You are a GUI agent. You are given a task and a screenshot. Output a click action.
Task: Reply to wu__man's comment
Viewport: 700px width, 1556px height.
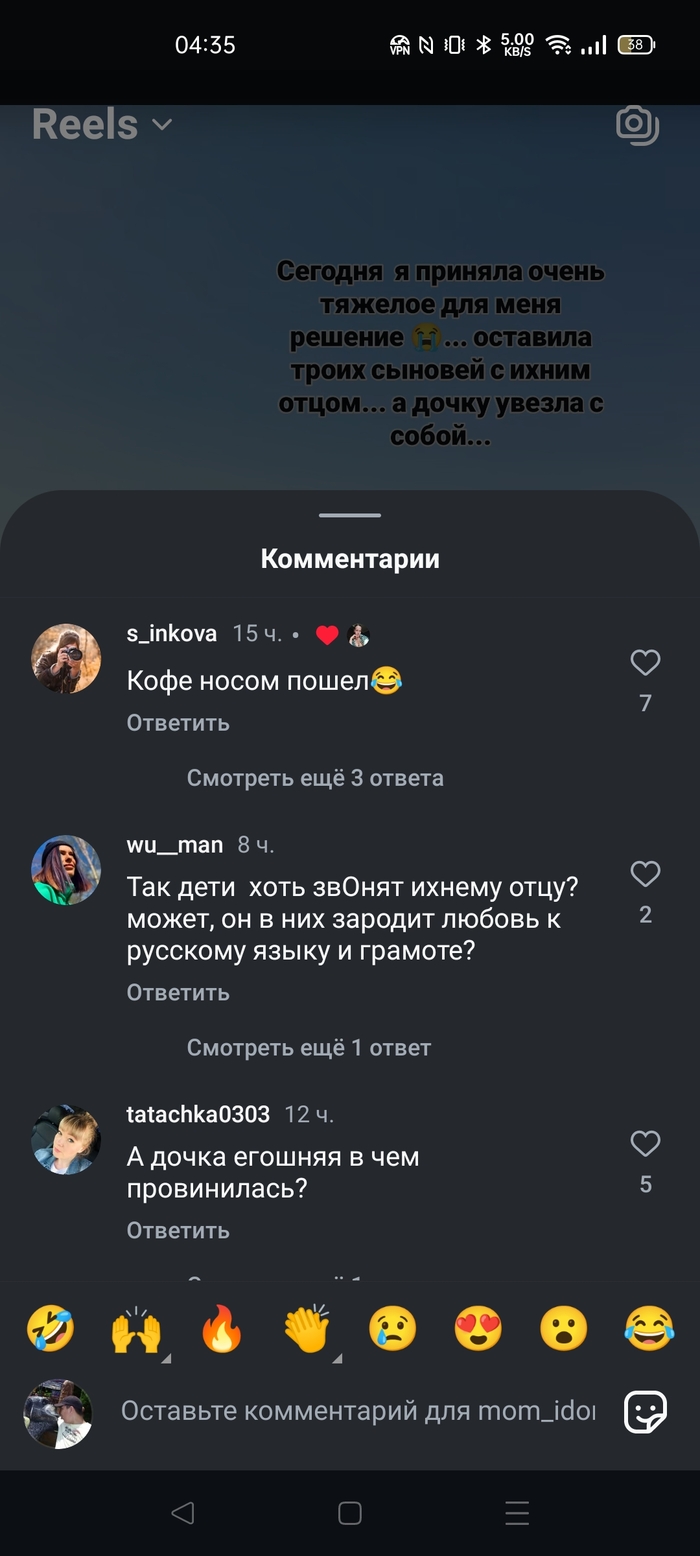178,993
